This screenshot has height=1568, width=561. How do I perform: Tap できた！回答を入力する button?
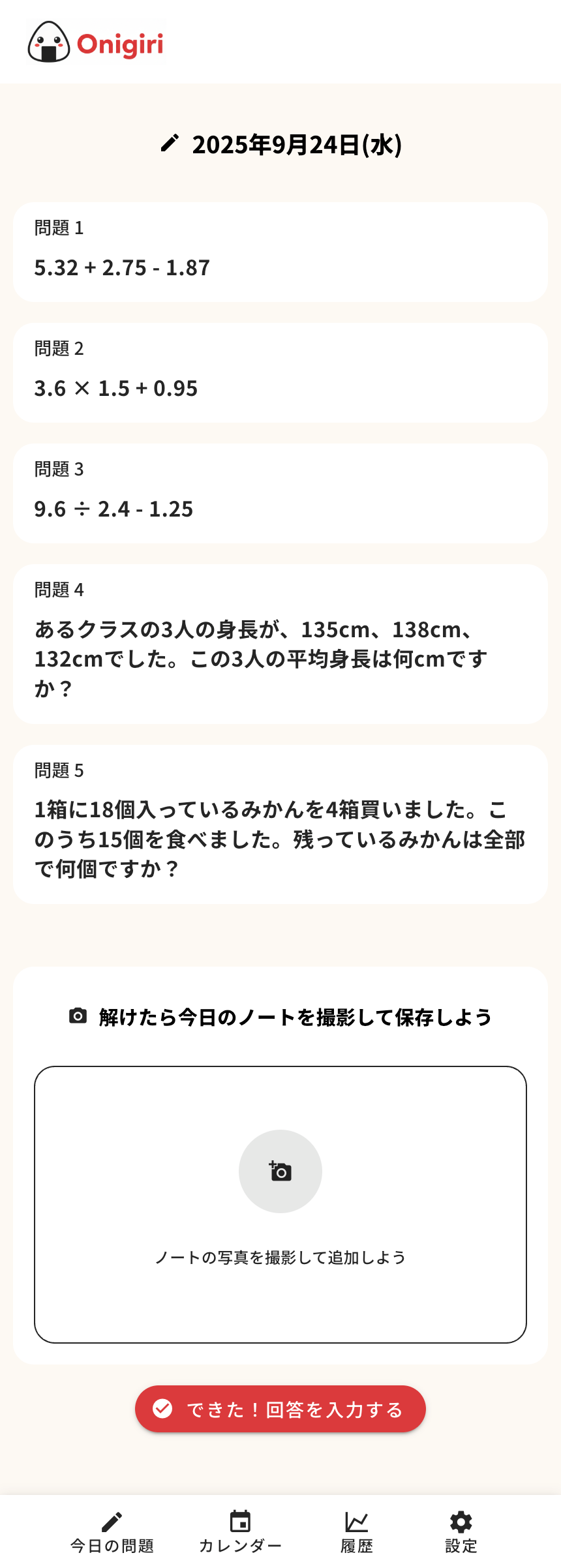pyautogui.click(x=280, y=1409)
